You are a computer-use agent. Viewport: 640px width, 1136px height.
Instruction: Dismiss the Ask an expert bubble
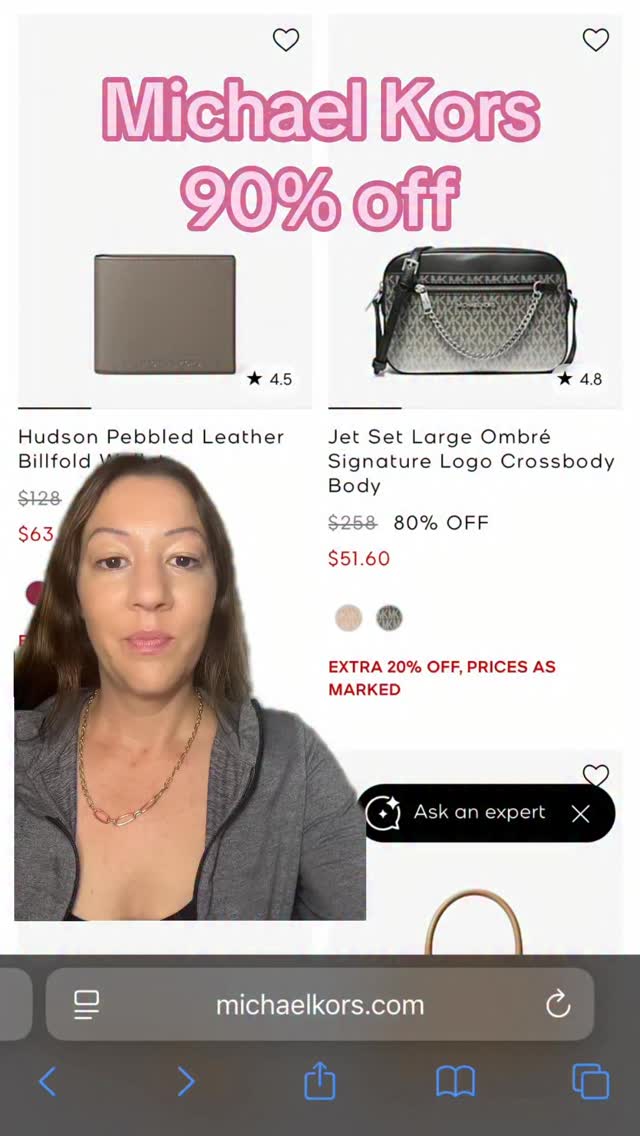(581, 814)
